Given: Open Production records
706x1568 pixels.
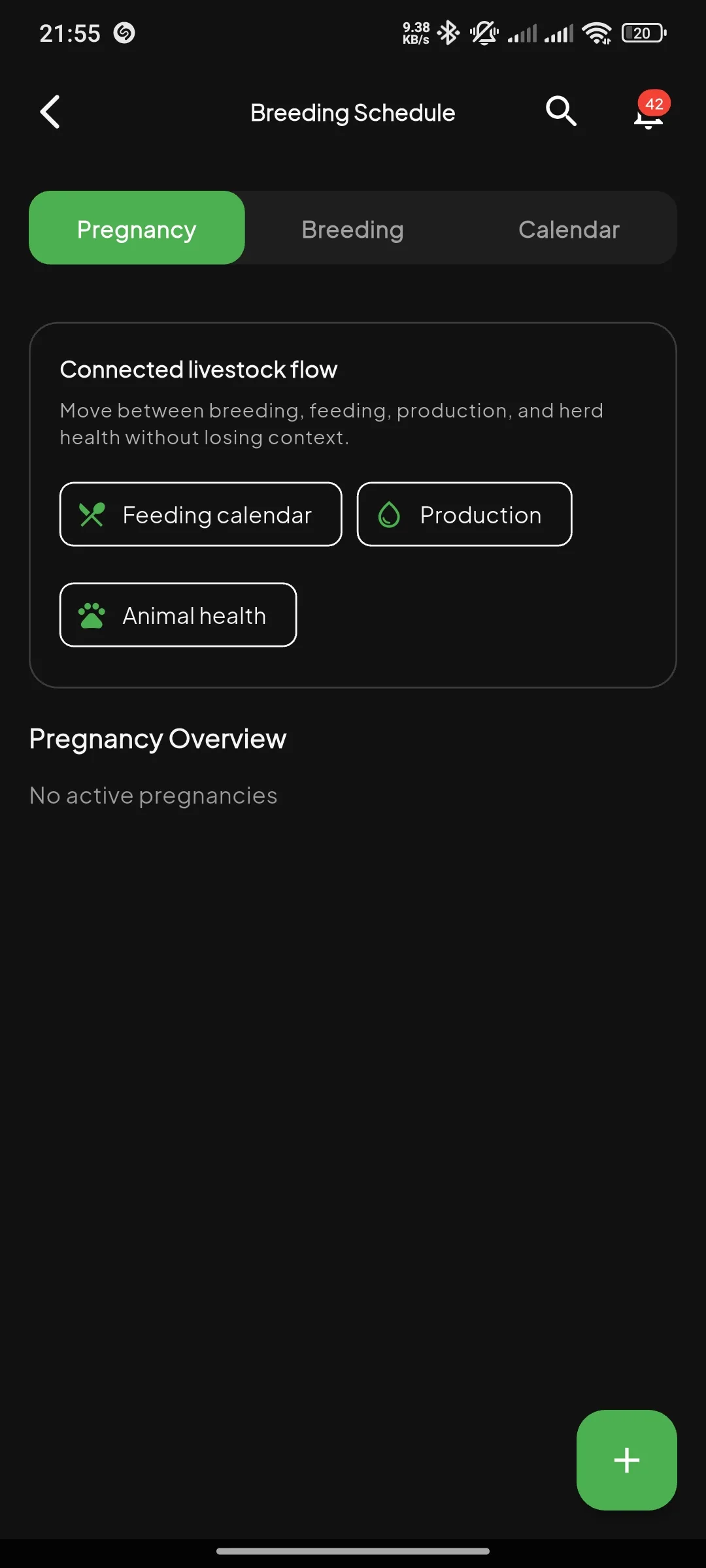Looking at the screenshot, I should (x=464, y=514).
